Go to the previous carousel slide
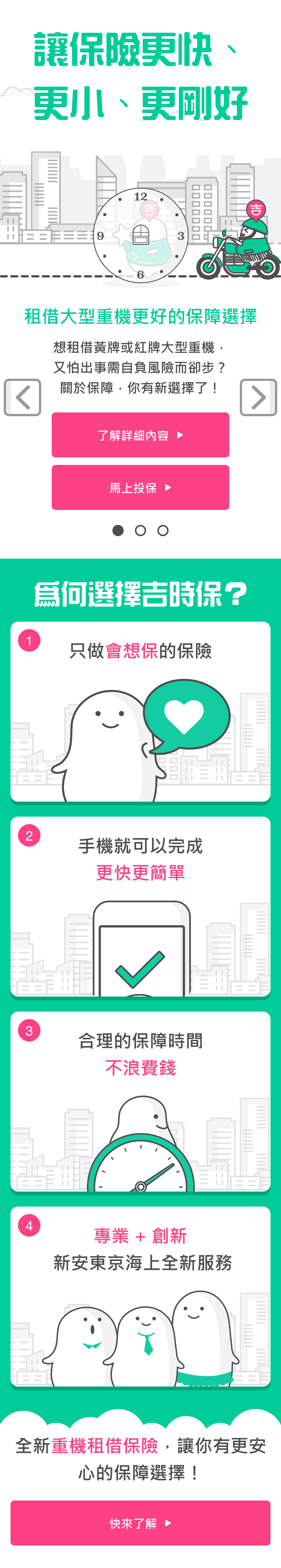The width and height of the screenshot is (281, 1568). (22, 397)
